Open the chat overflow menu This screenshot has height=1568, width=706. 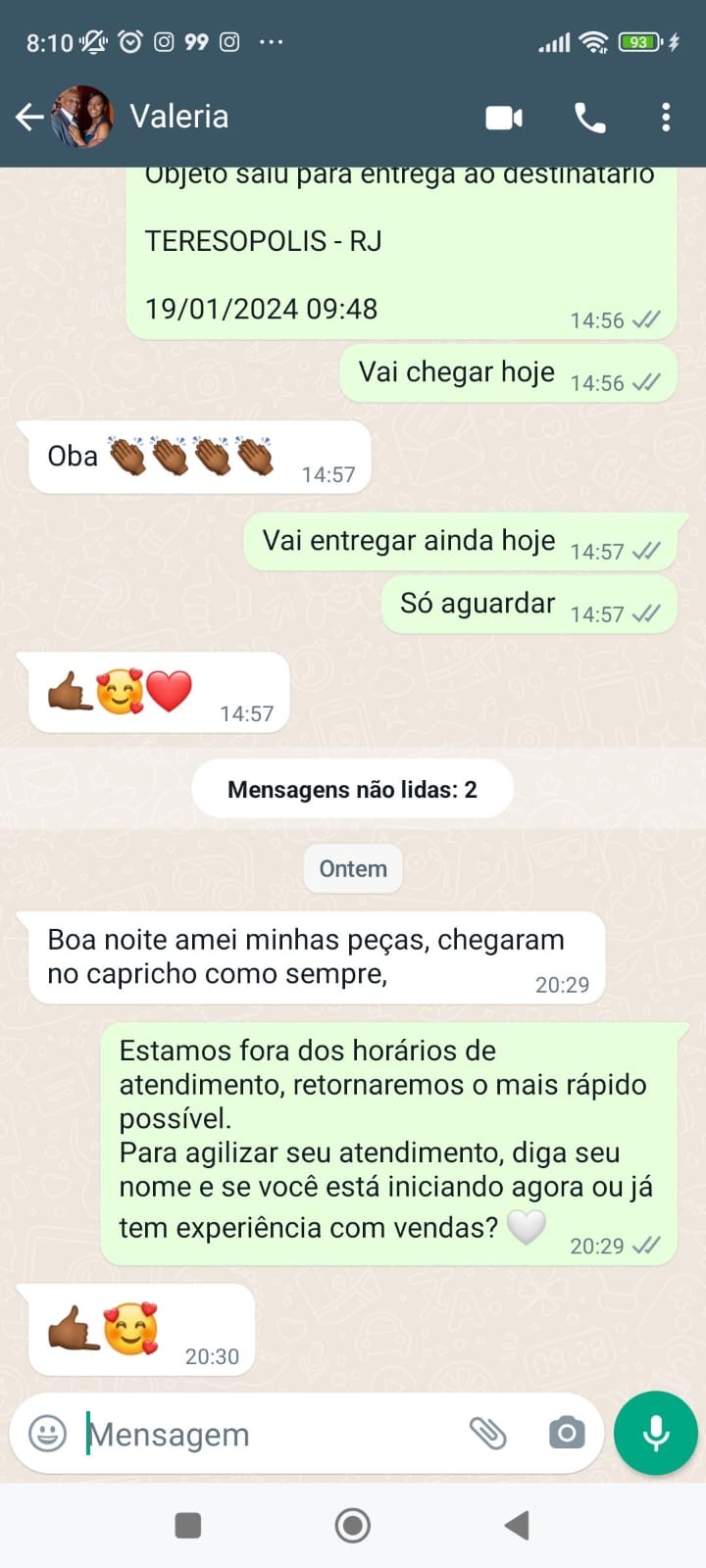point(666,118)
